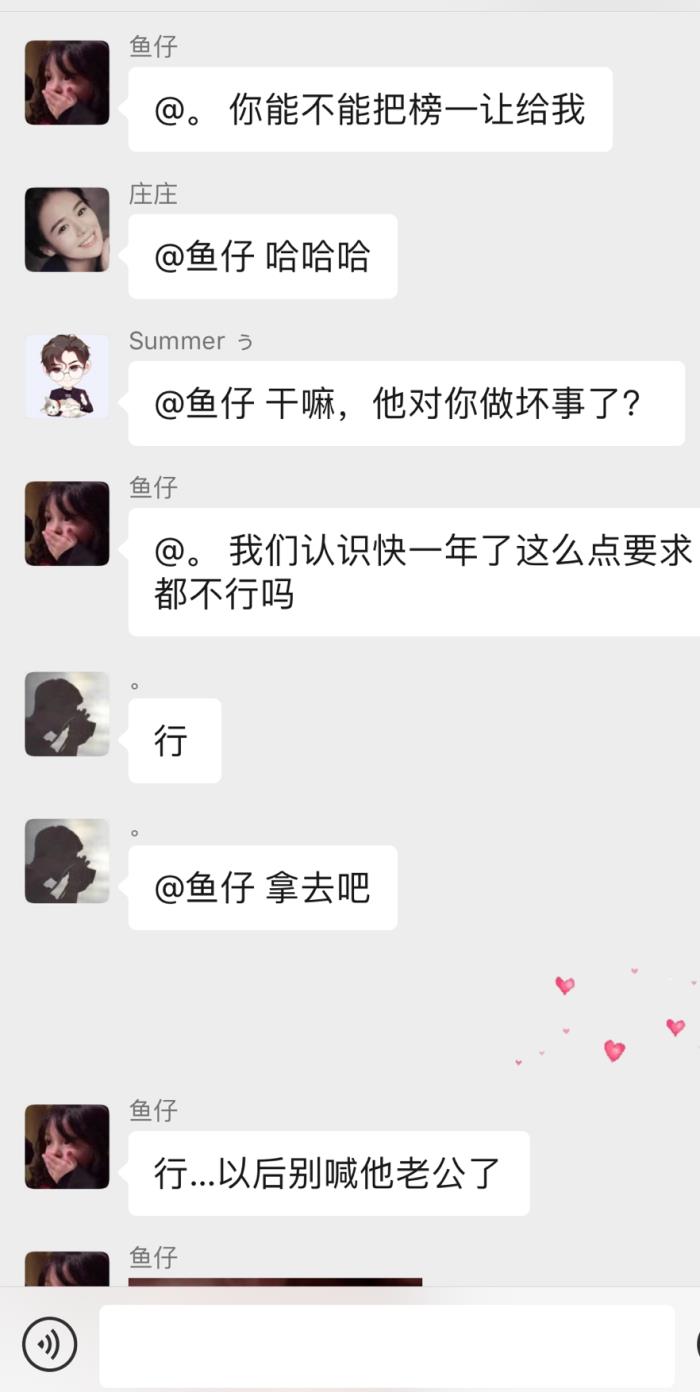Tap 鱼仔's avatar beside 你能不能把榜一让给我
This screenshot has height=1392, width=700.
click(67, 82)
